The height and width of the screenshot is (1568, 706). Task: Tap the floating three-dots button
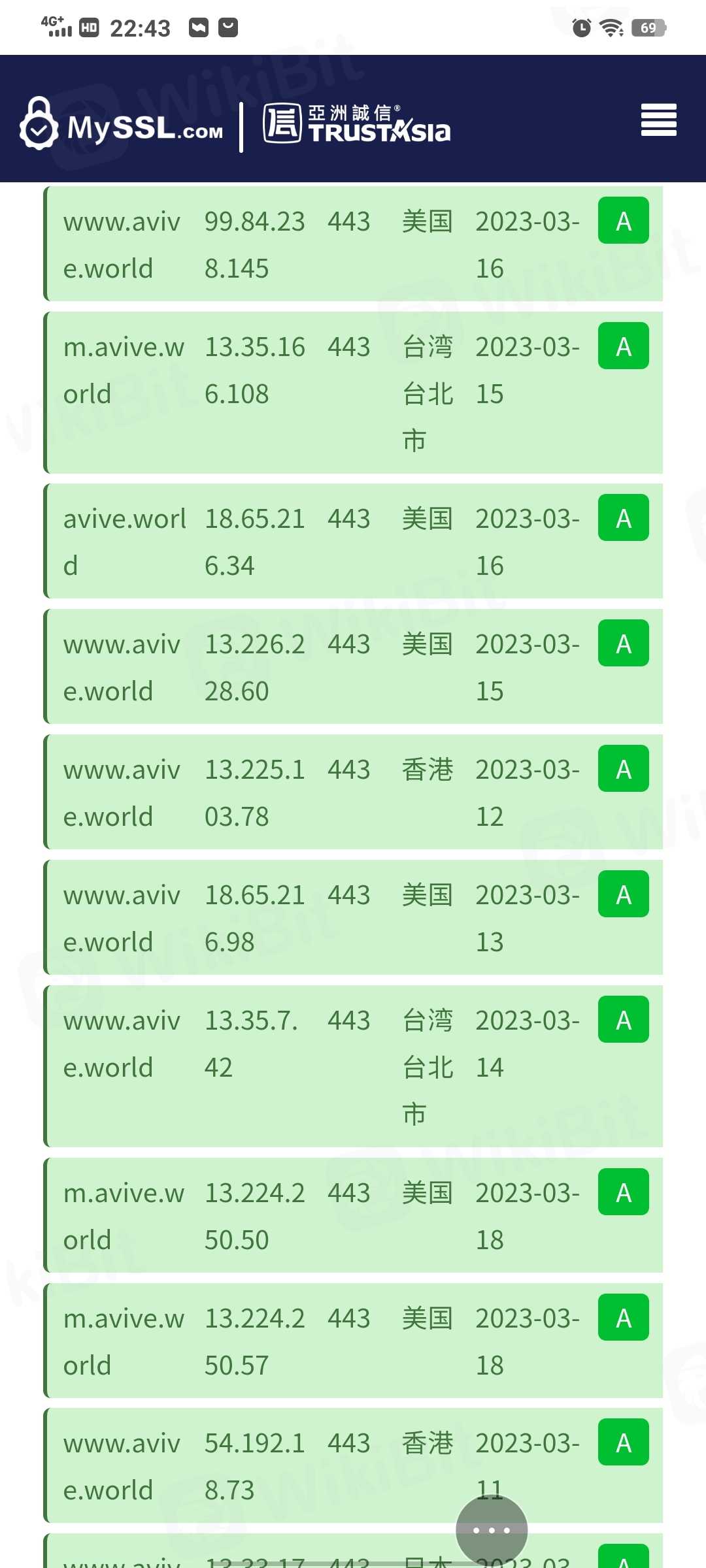pos(492,1529)
